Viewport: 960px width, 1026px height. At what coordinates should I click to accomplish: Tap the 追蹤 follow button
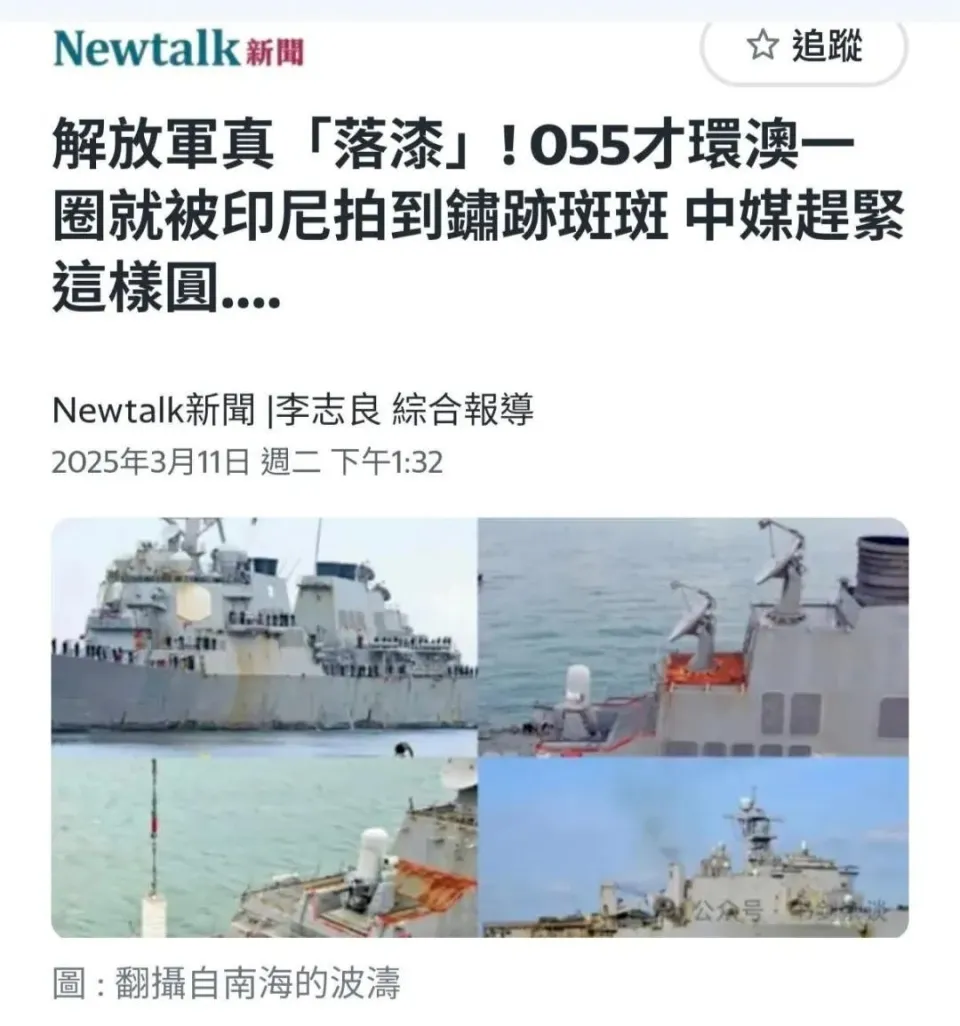tap(805, 47)
